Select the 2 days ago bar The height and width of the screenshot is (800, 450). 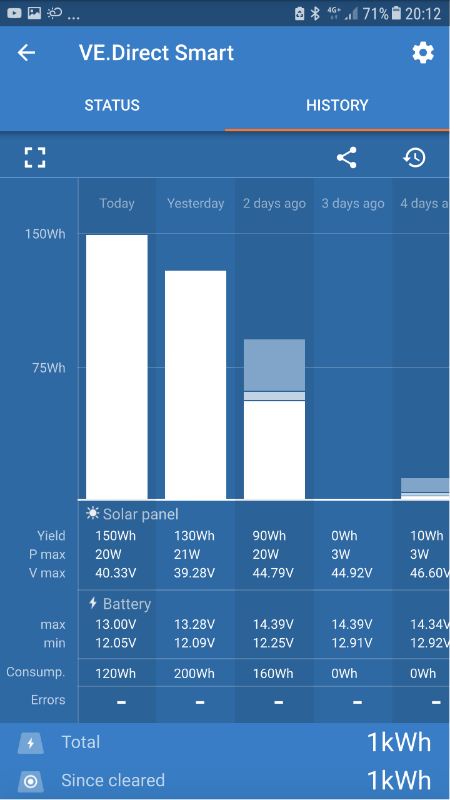click(274, 419)
